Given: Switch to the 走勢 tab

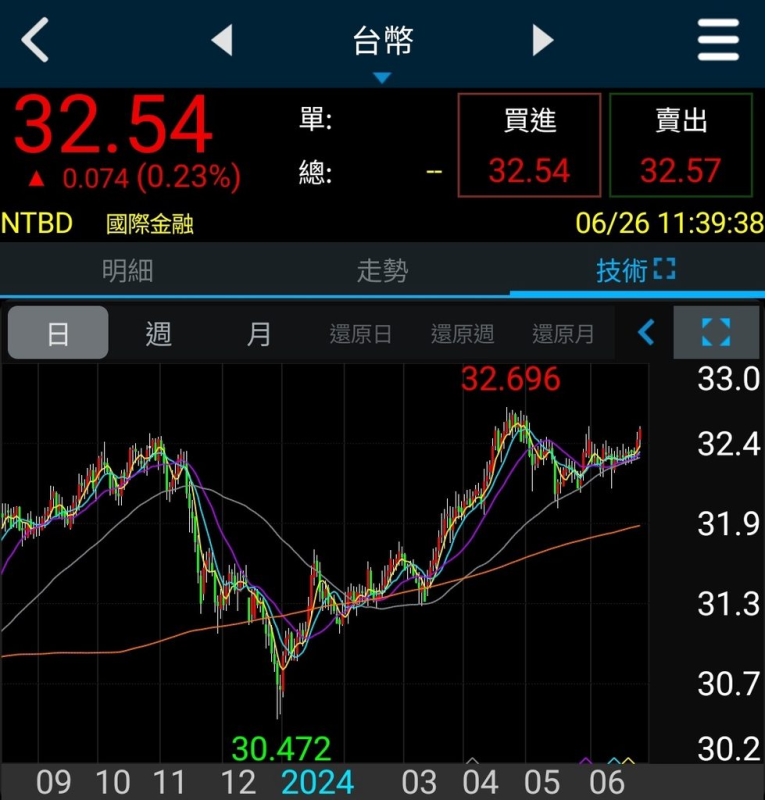Looking at the screenshot, I should (x=382, y=270).
